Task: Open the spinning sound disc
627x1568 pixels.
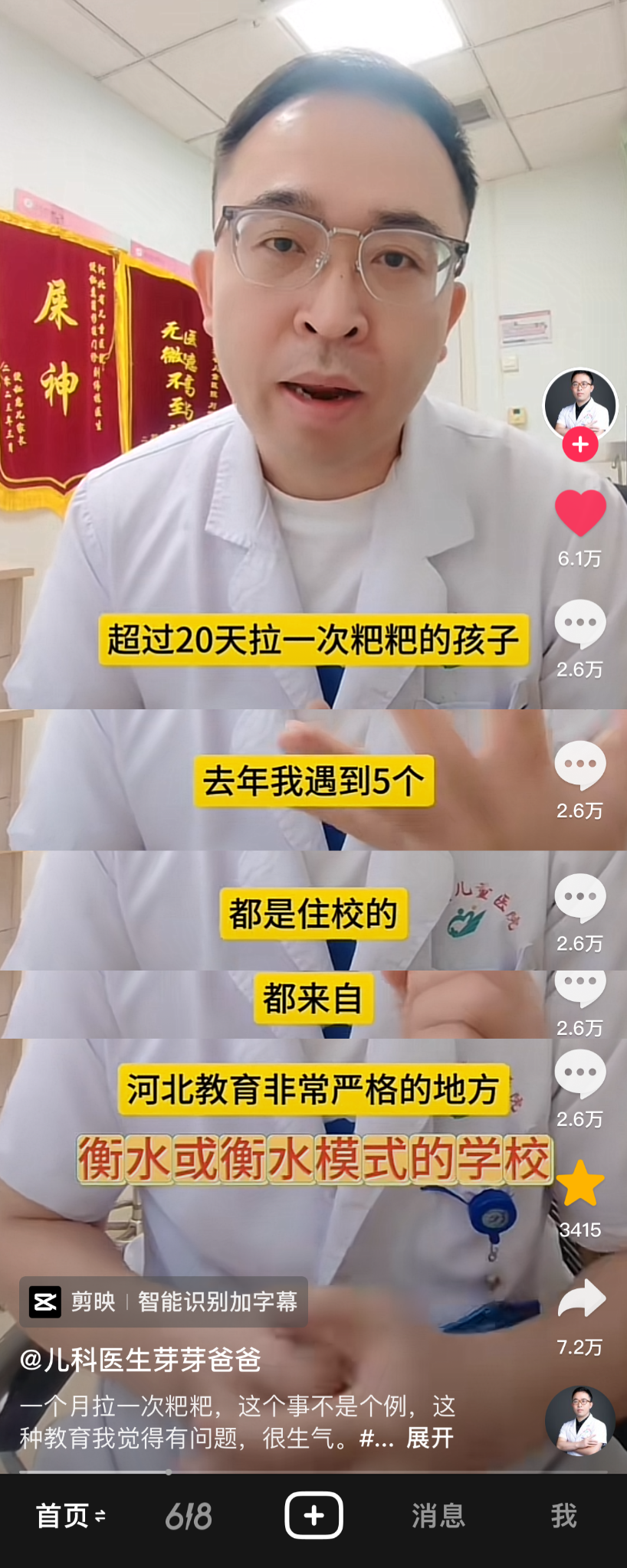Action: click(580, 1421)
